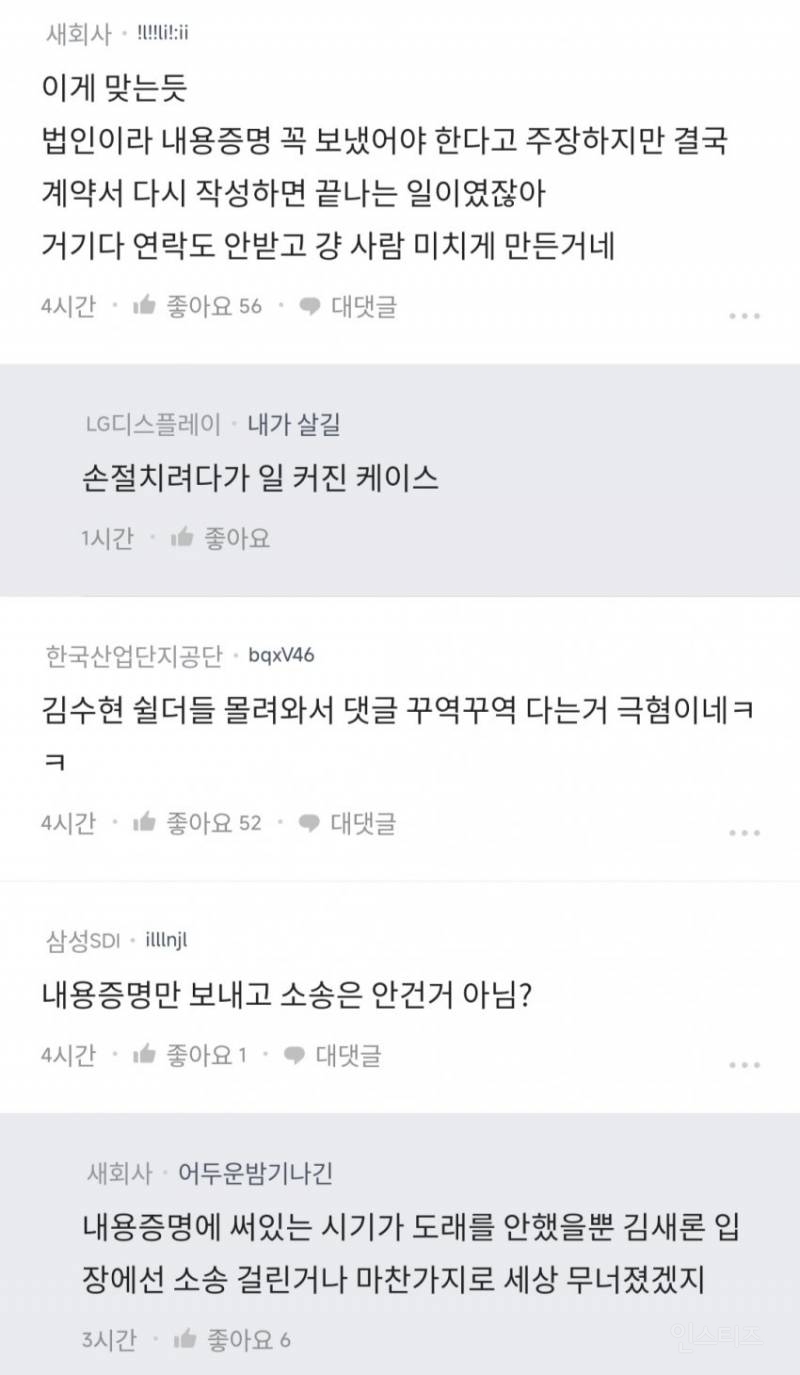Tap the like icon under 어두운밤기나긴's comment

(186, 1341)
